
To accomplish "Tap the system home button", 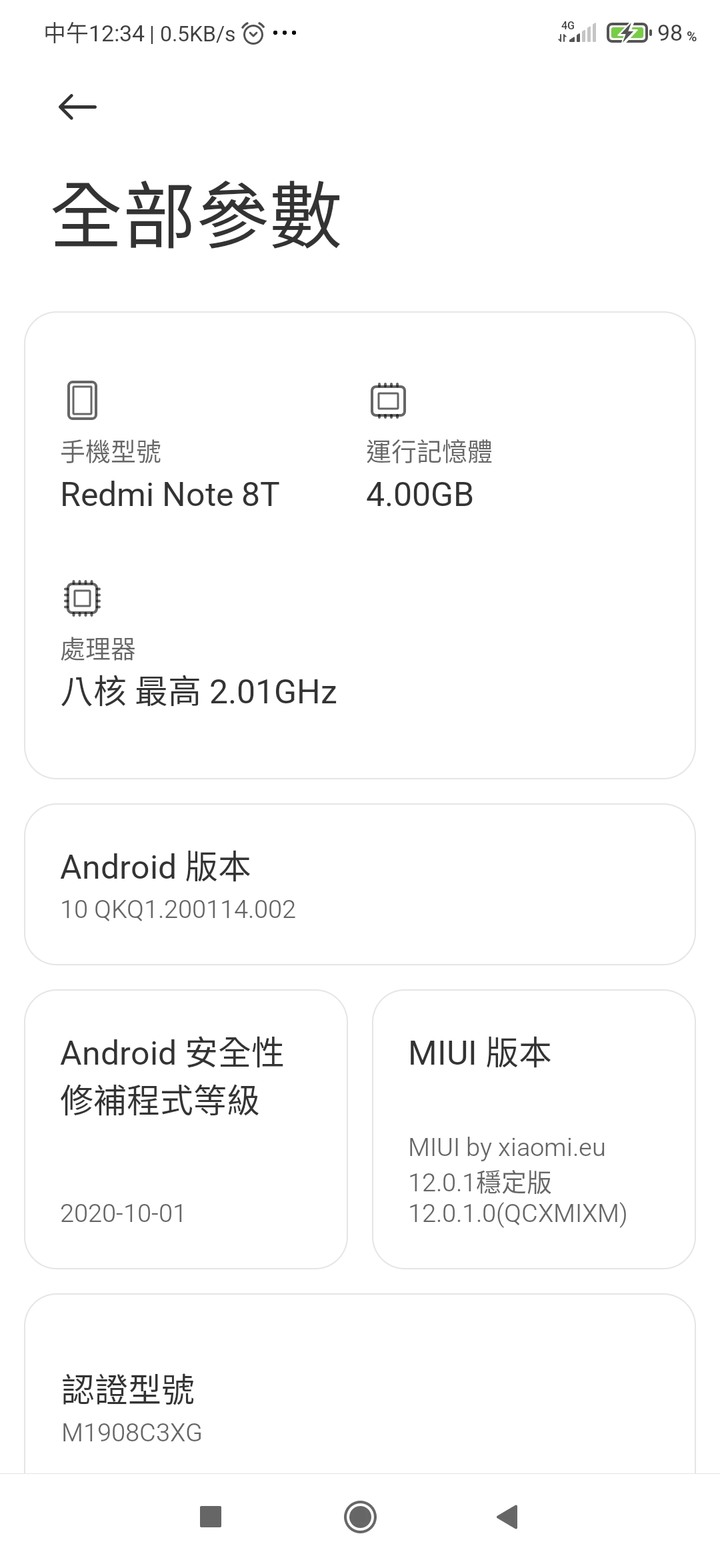I will pos(360,1517).
